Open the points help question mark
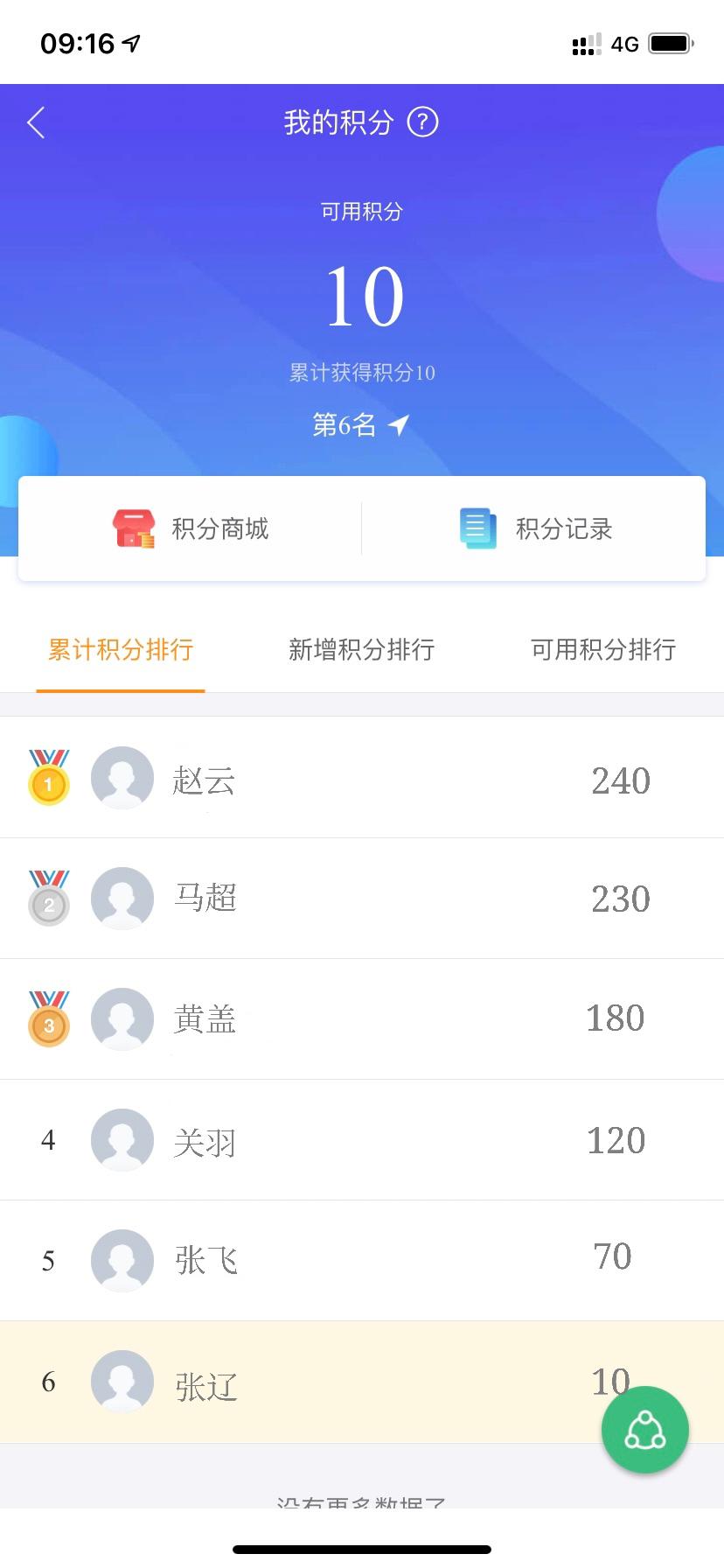This screenshot has height=1568, width=724. [423, 122]
